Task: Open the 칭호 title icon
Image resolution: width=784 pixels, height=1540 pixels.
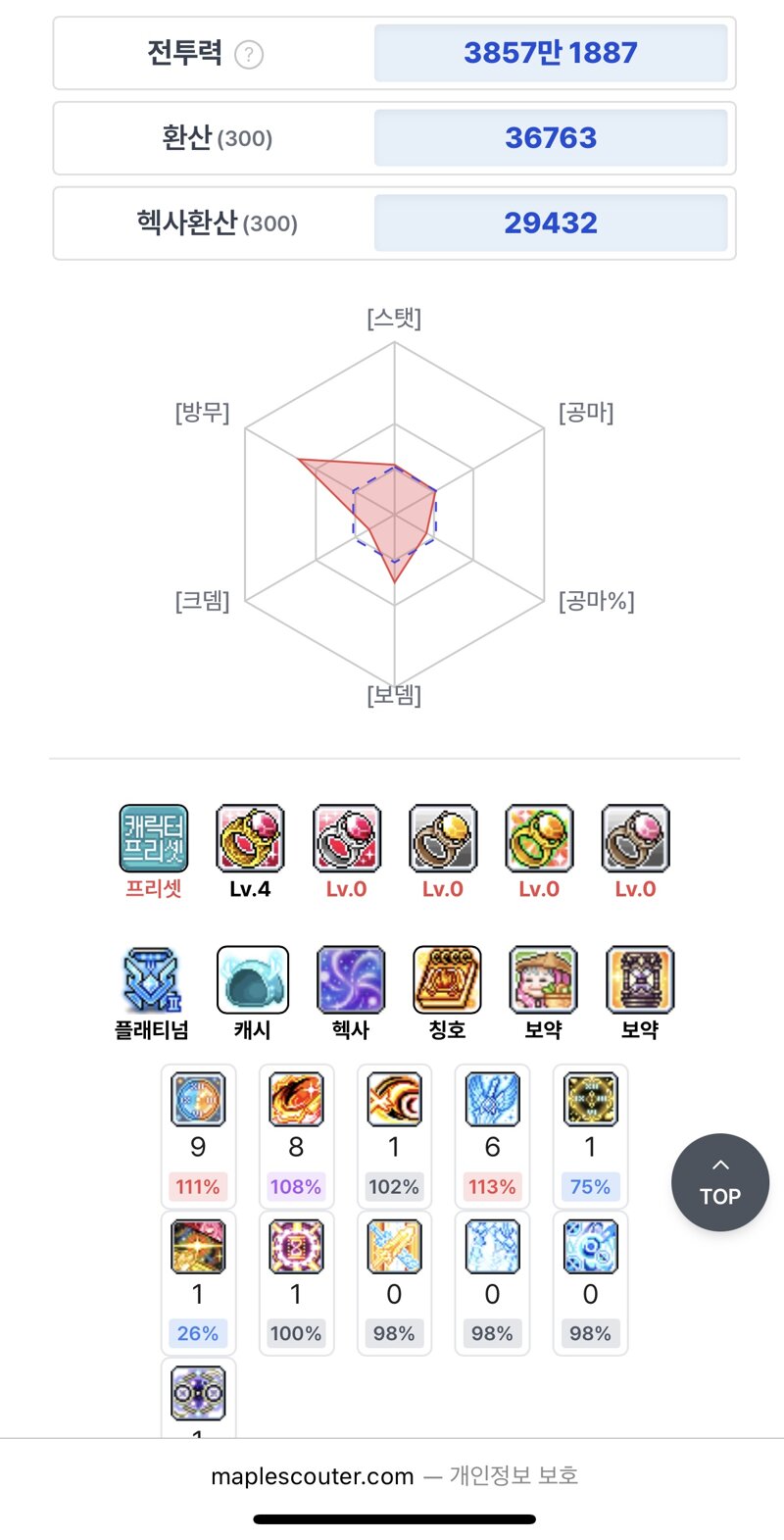Action: point(447,980)
